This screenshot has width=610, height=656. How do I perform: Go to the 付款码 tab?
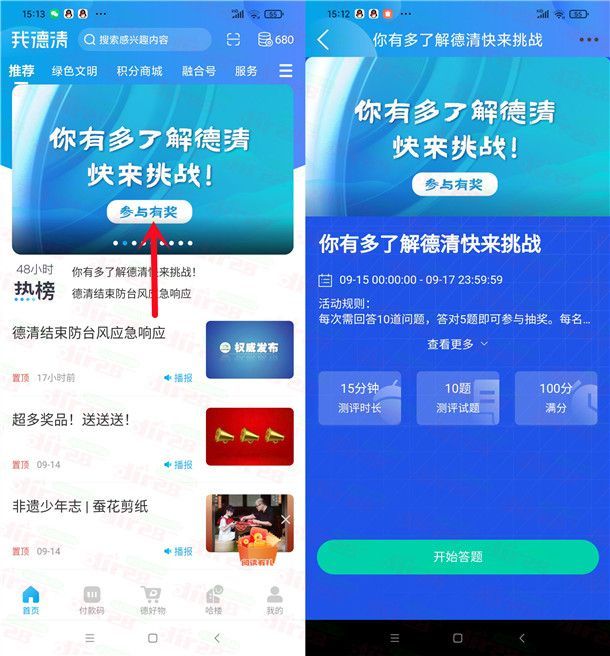pos(91,599)
